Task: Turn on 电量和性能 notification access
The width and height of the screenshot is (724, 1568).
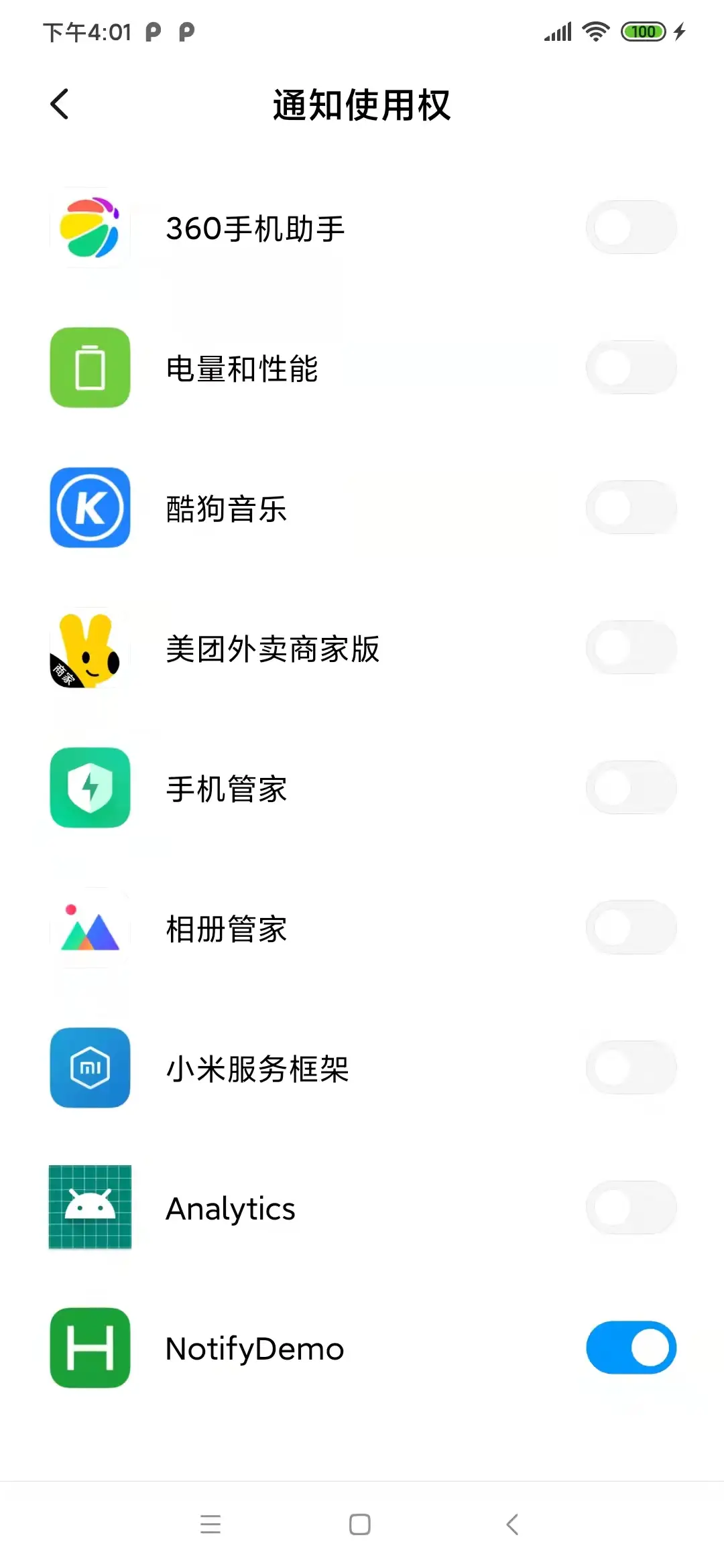Action: (x=631, y=367)
